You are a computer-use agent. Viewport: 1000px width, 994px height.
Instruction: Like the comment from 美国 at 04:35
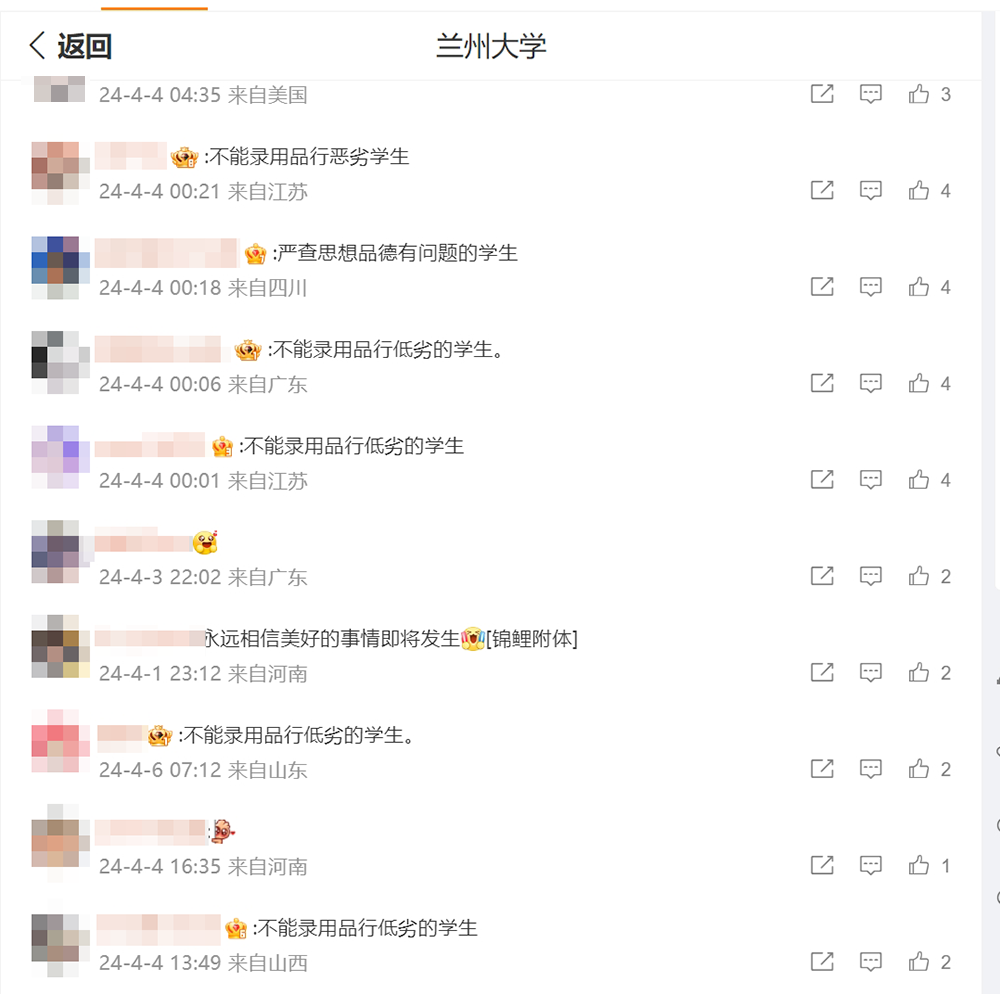point(919,95)
